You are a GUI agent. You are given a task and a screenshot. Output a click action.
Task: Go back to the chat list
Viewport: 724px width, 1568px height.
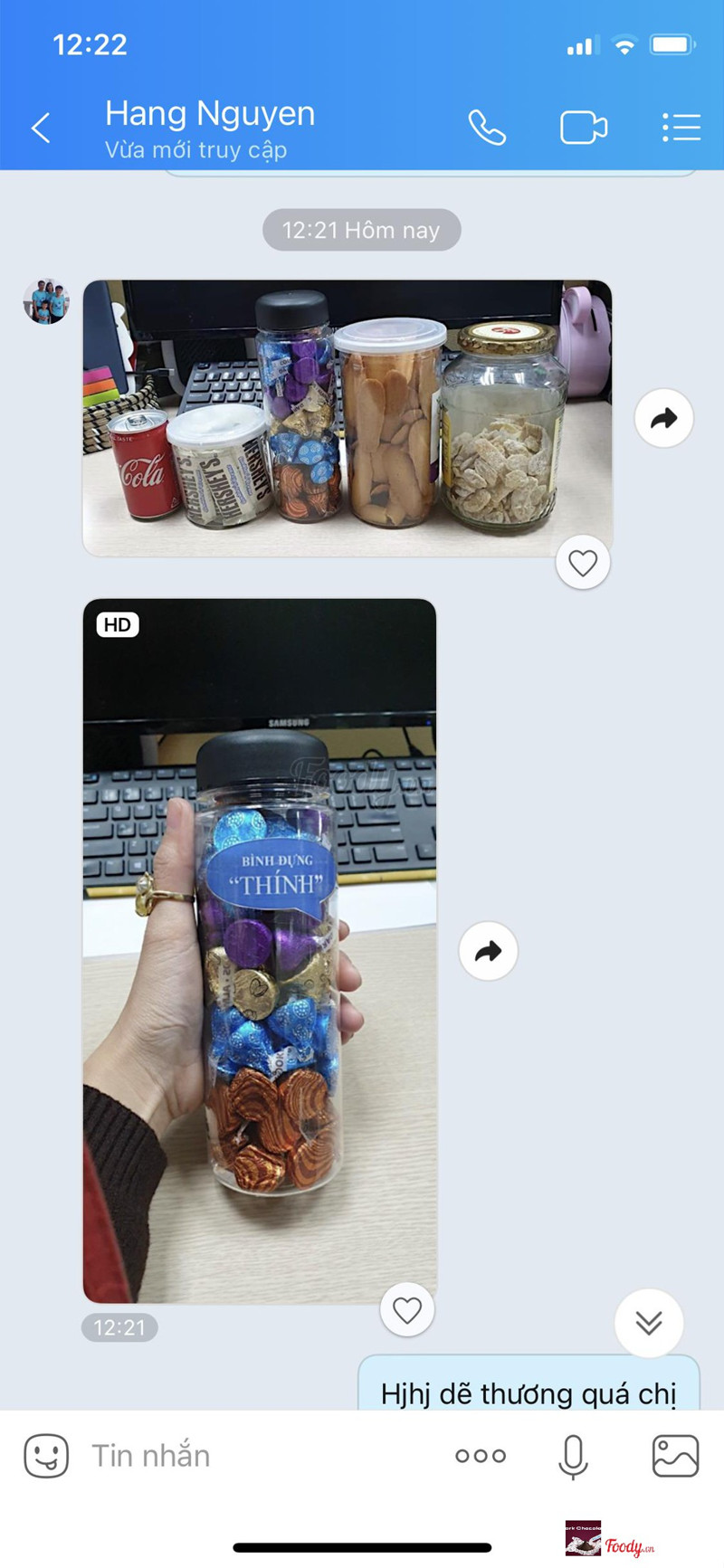click(x=41, y=128)
